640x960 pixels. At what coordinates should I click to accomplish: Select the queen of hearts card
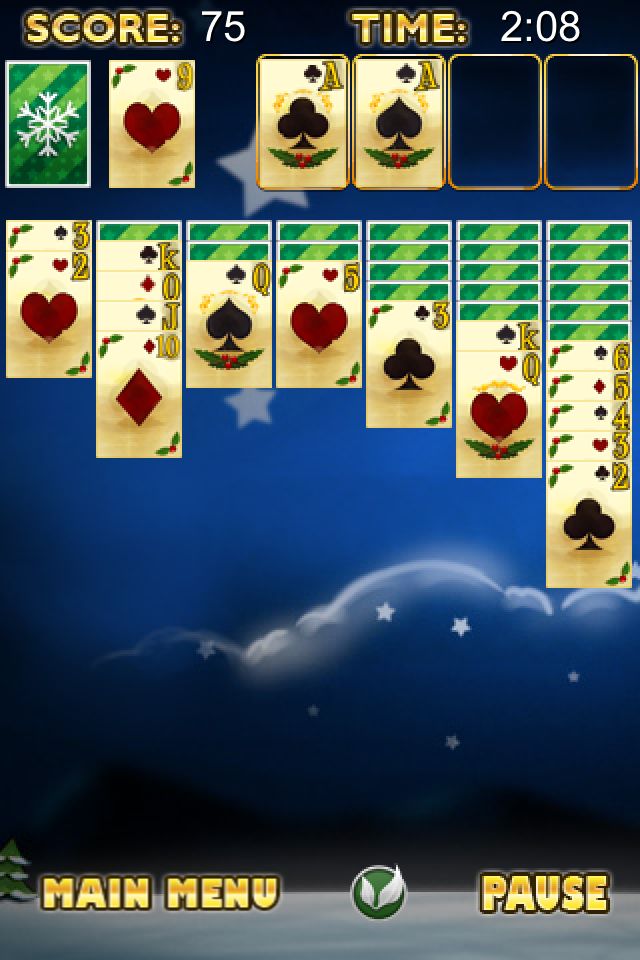pyautogui.click(x=497, y=415)
